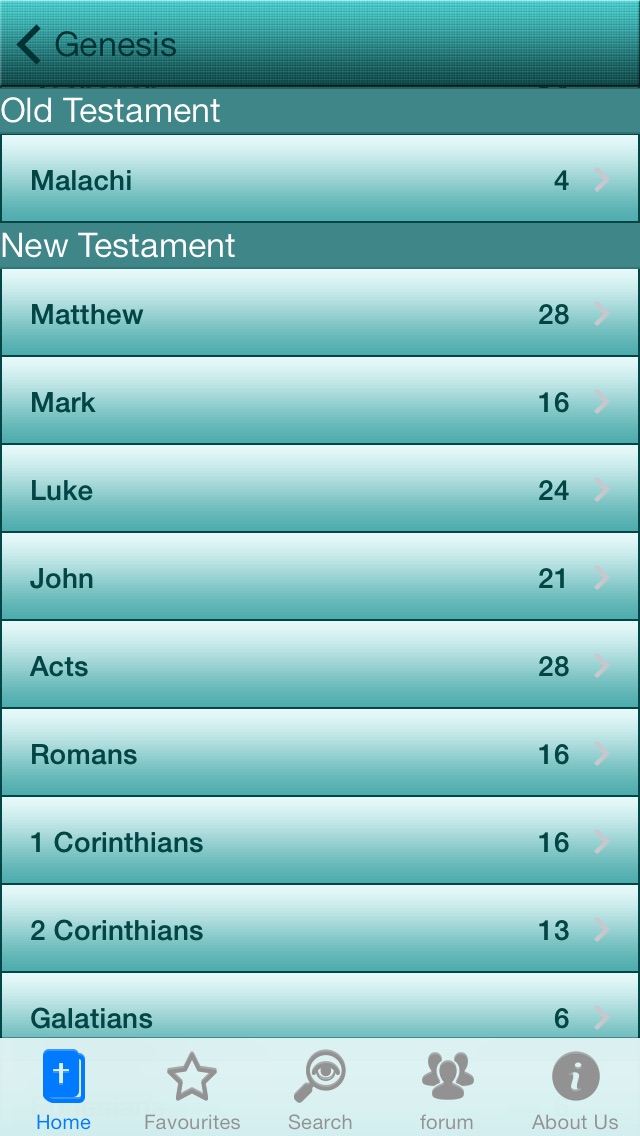Tap the Galatians row
The width and height of the screenshot is (640, 1136).
(320, 1006)
